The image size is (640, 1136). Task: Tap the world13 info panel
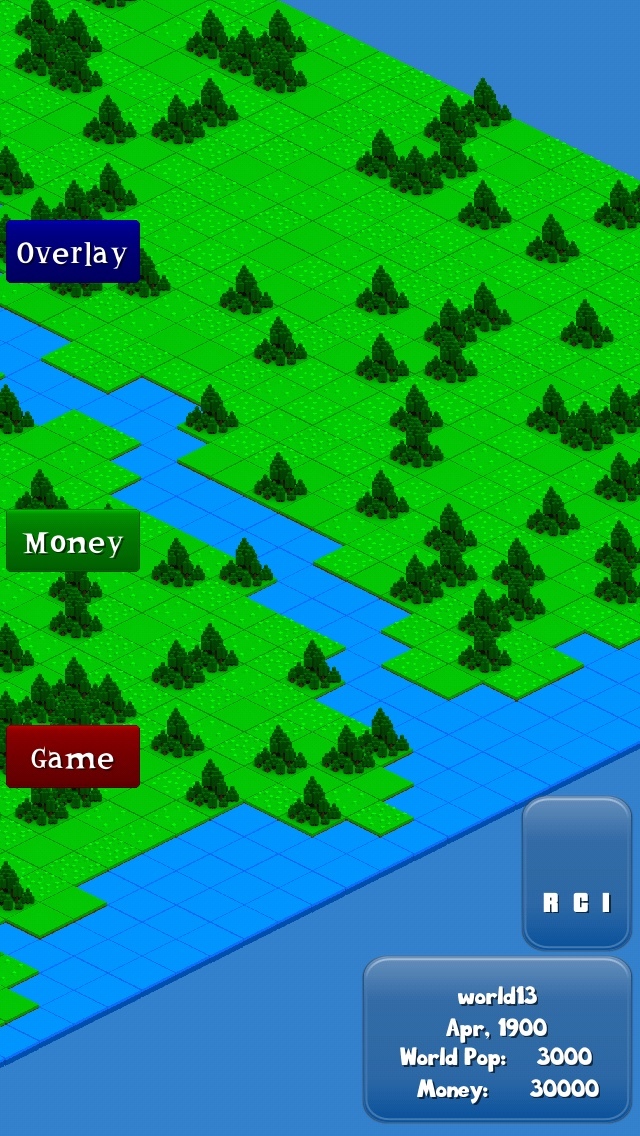[x=497, y=1039]
